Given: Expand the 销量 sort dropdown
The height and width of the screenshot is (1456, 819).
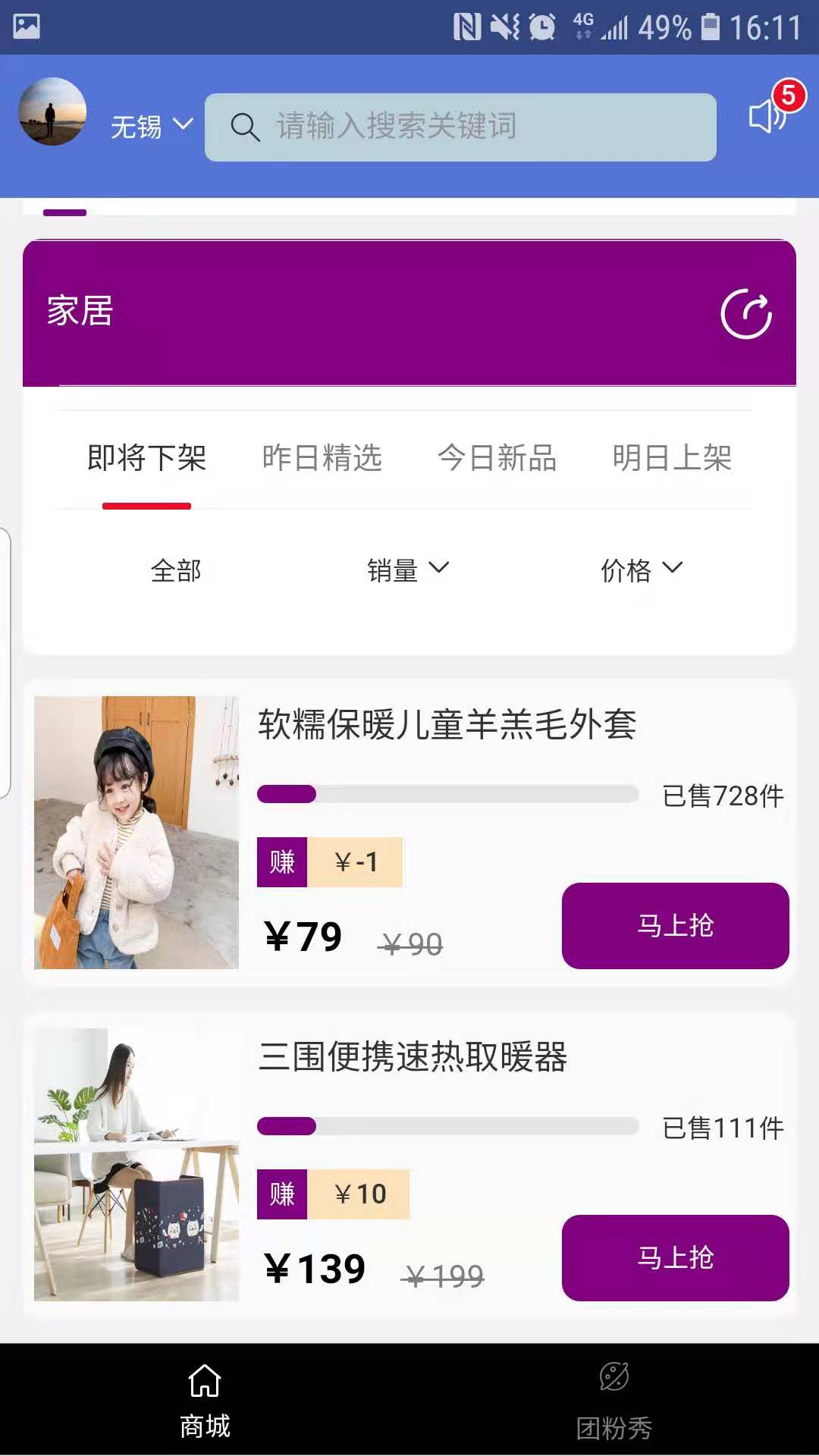Looking at the screenshot, I should 408,570.
